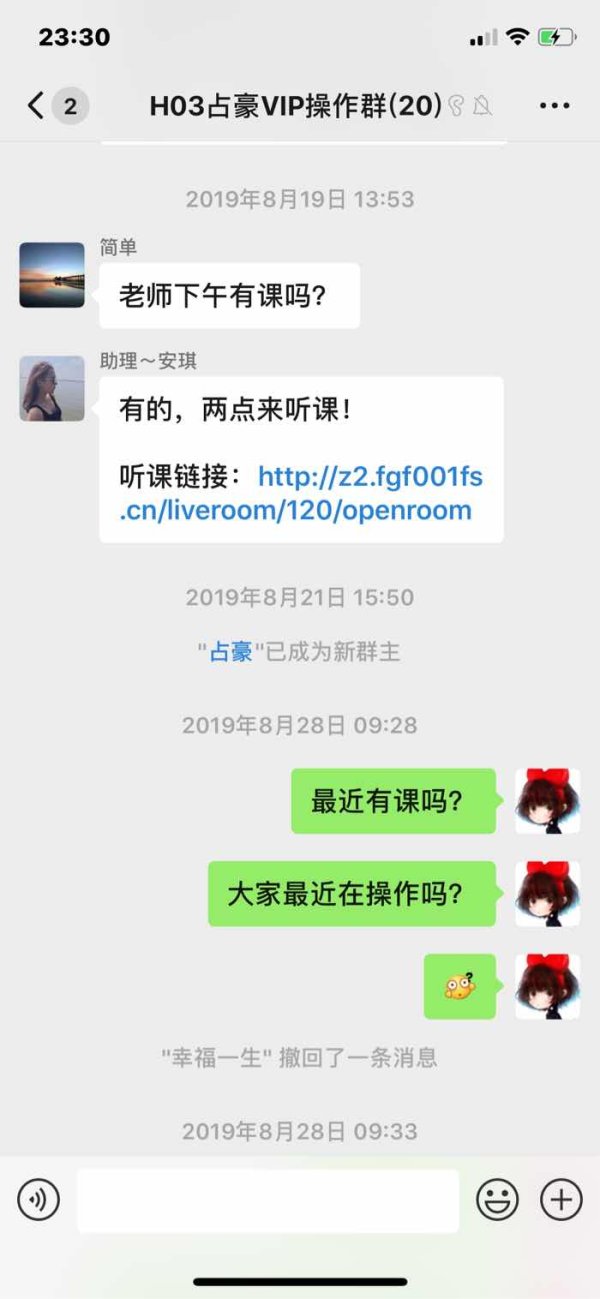Screen dimensions: 600x1299
Task: View 简单's profile avatar
Action: click(52, 274)
